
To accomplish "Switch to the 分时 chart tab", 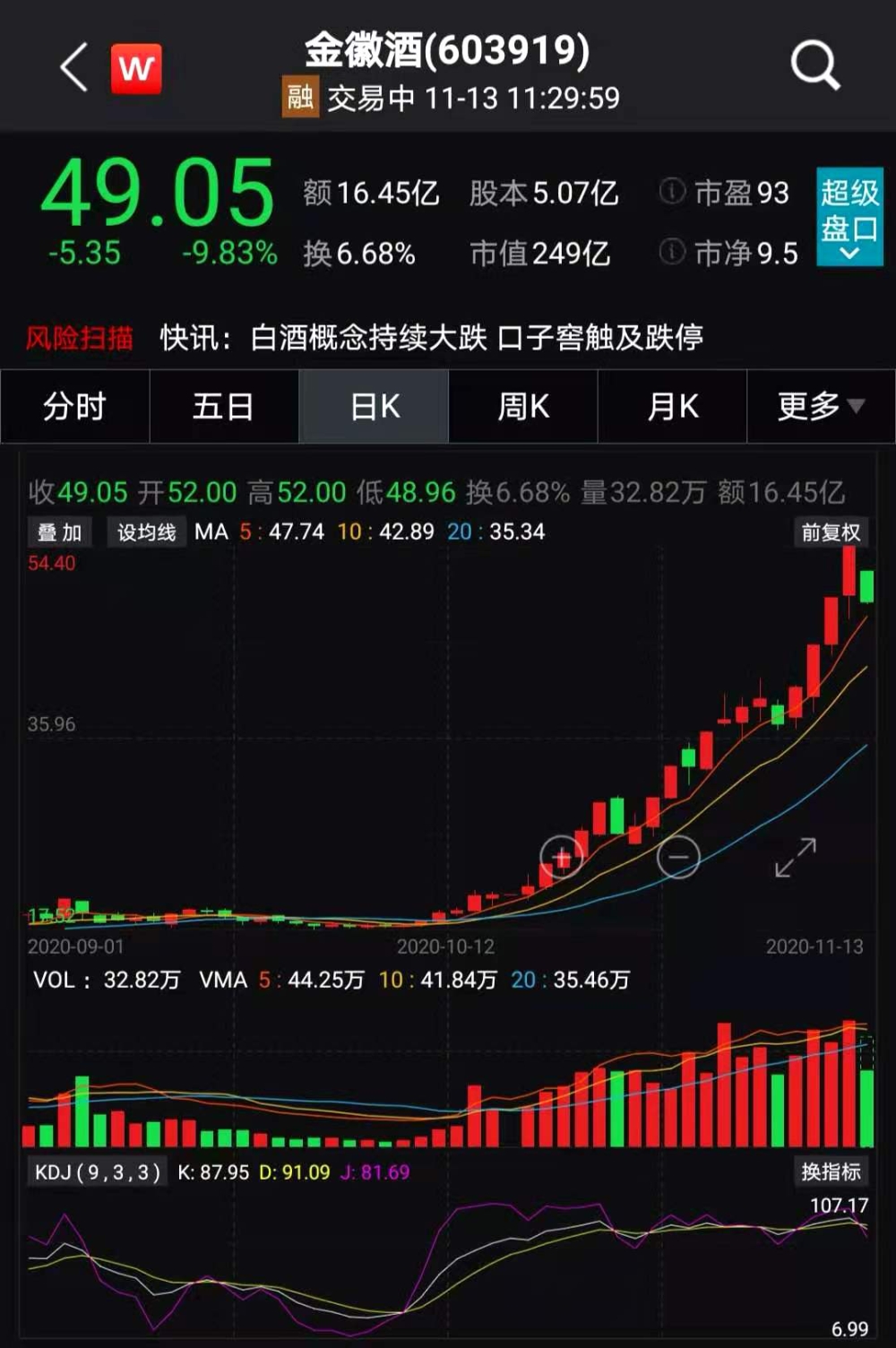I will 74,407.
